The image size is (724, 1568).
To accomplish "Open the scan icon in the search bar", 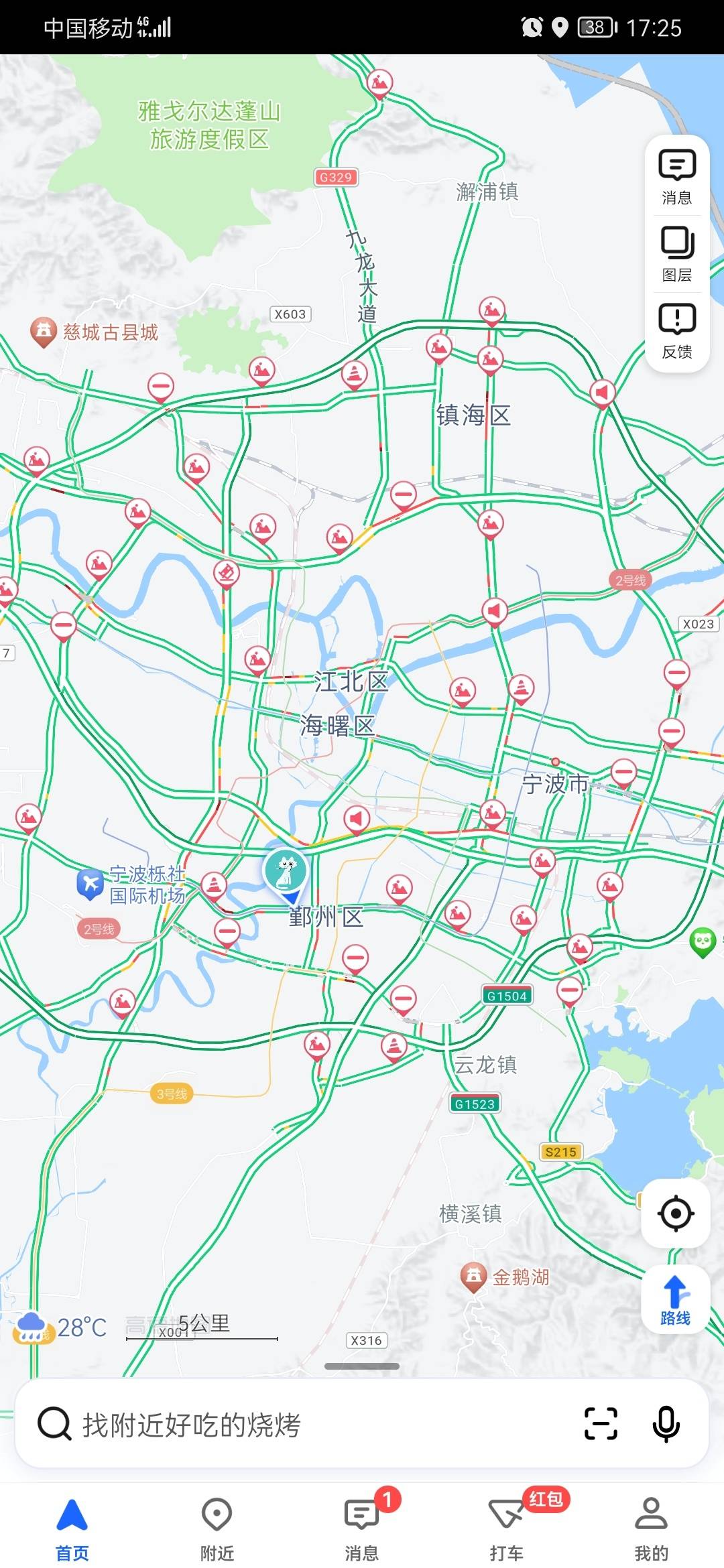I will (601, 1424).
